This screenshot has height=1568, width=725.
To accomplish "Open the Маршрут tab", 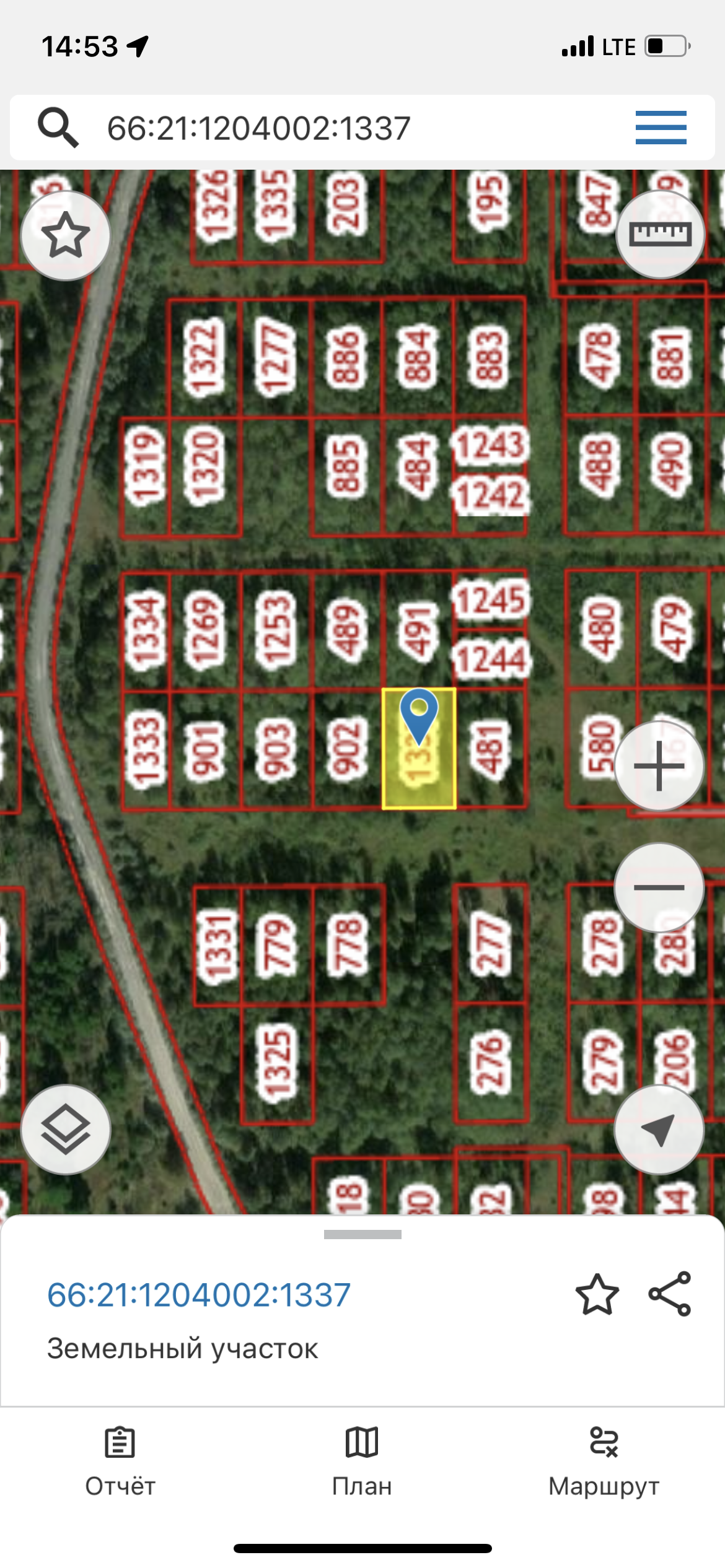I will click(x=604, y=1461).
